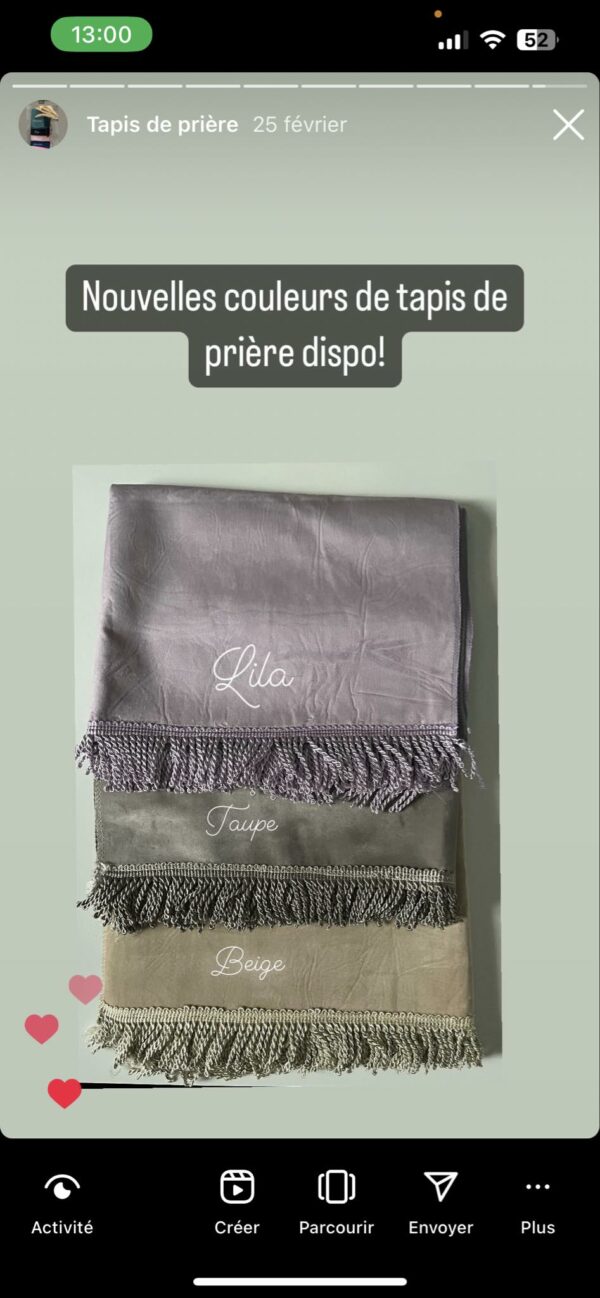600x1298 pixels.
Task: Close the story highlight viewer
Action: pos(568,125)
